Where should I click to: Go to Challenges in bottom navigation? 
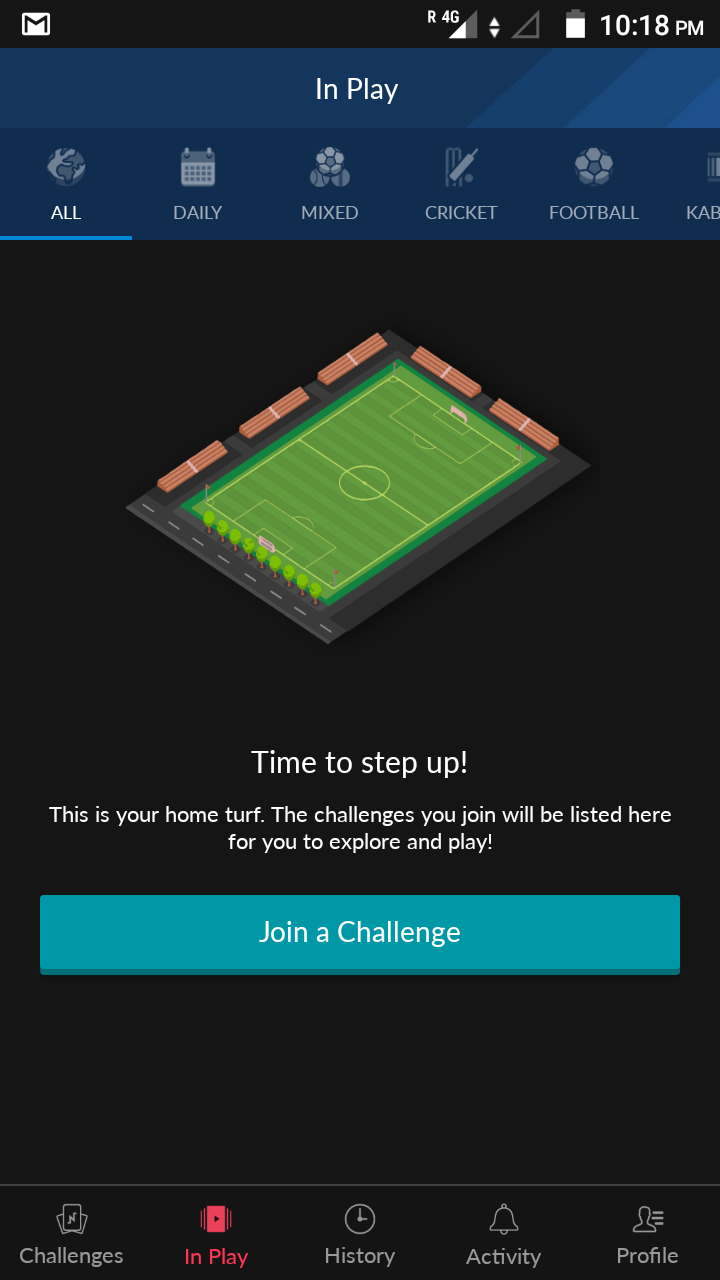(x=71, y=1235)
